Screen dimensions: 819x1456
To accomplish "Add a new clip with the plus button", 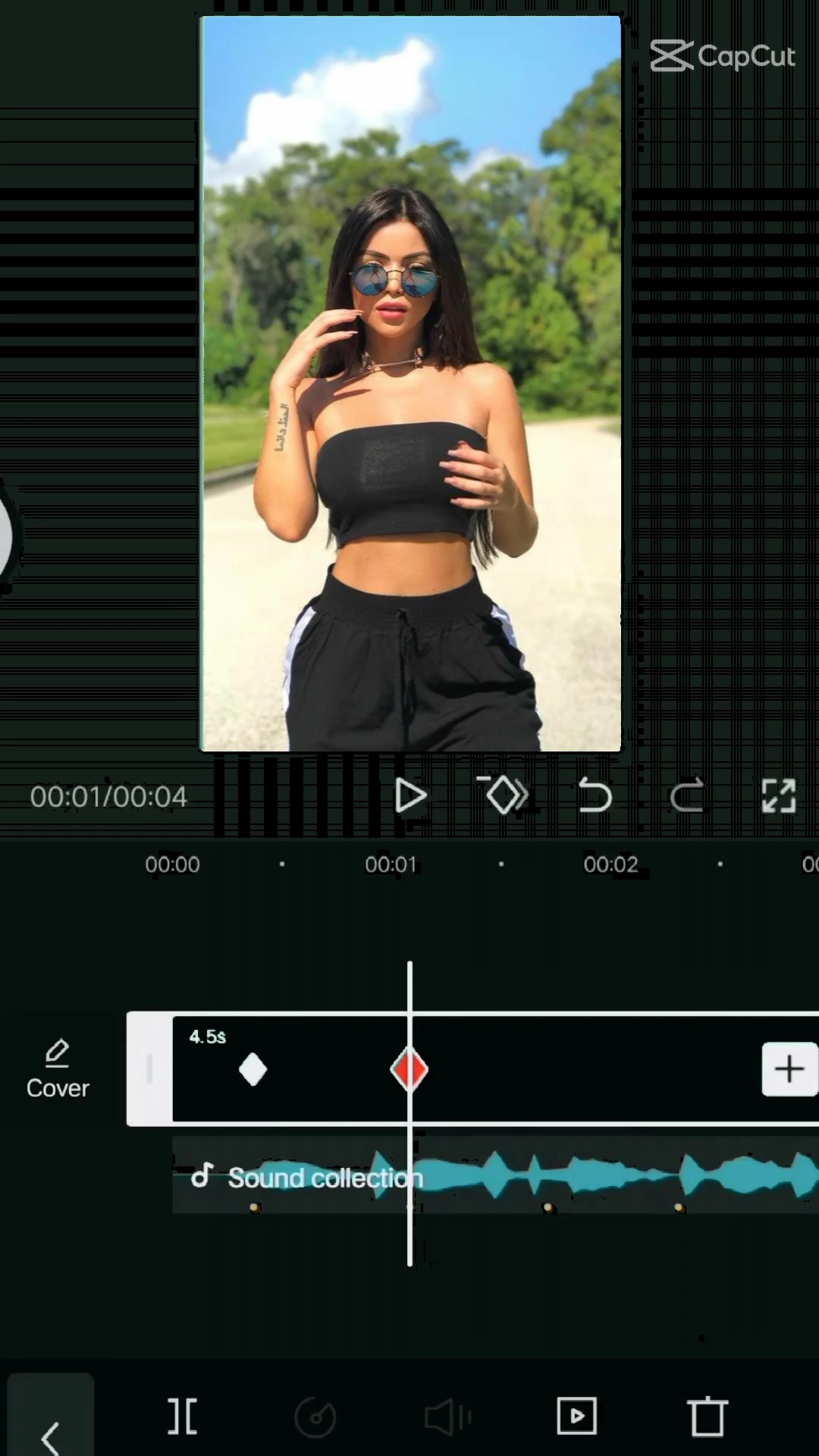I will click(x=789, y=1069).
